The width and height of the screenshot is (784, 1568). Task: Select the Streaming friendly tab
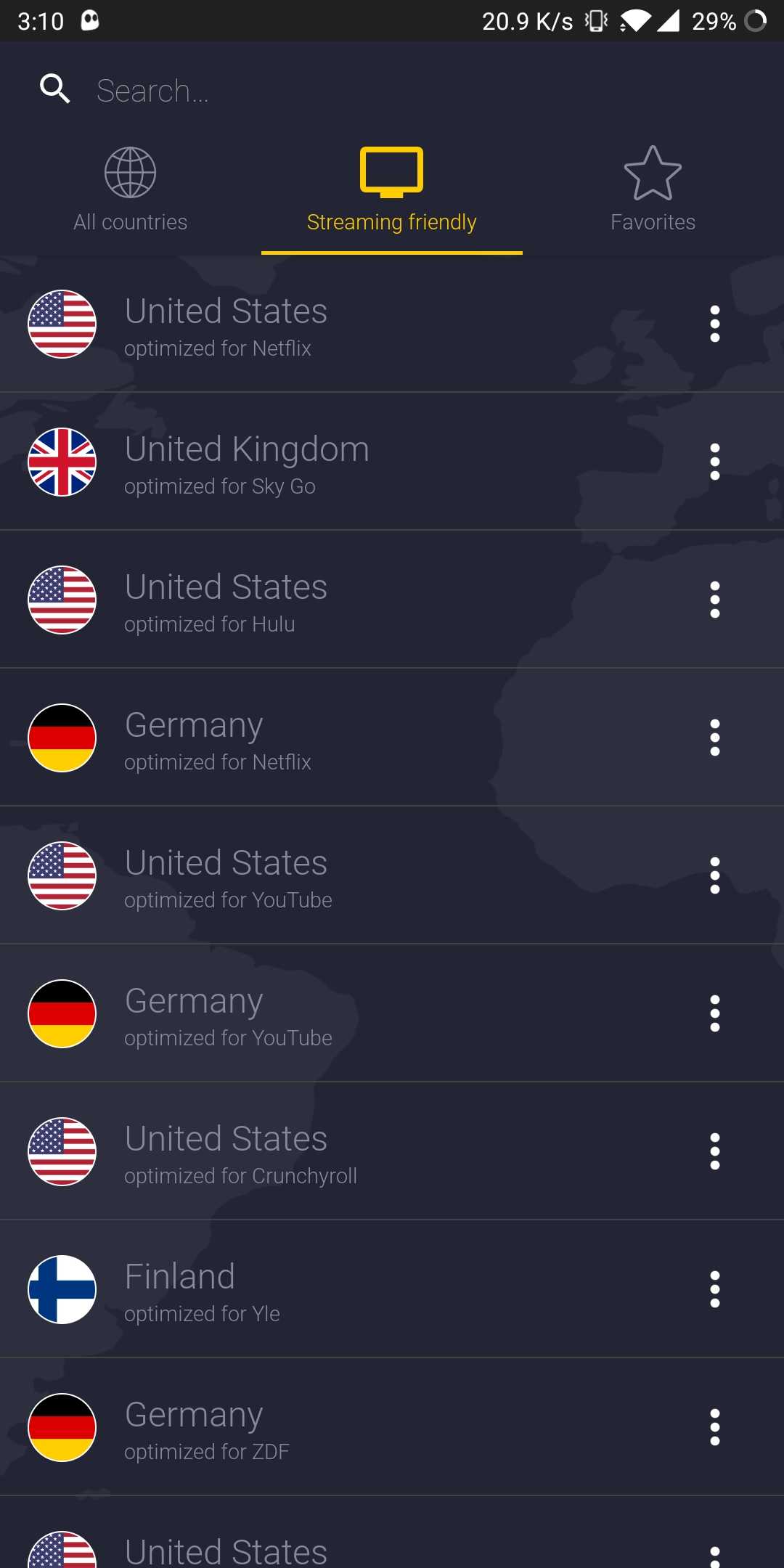392,190
